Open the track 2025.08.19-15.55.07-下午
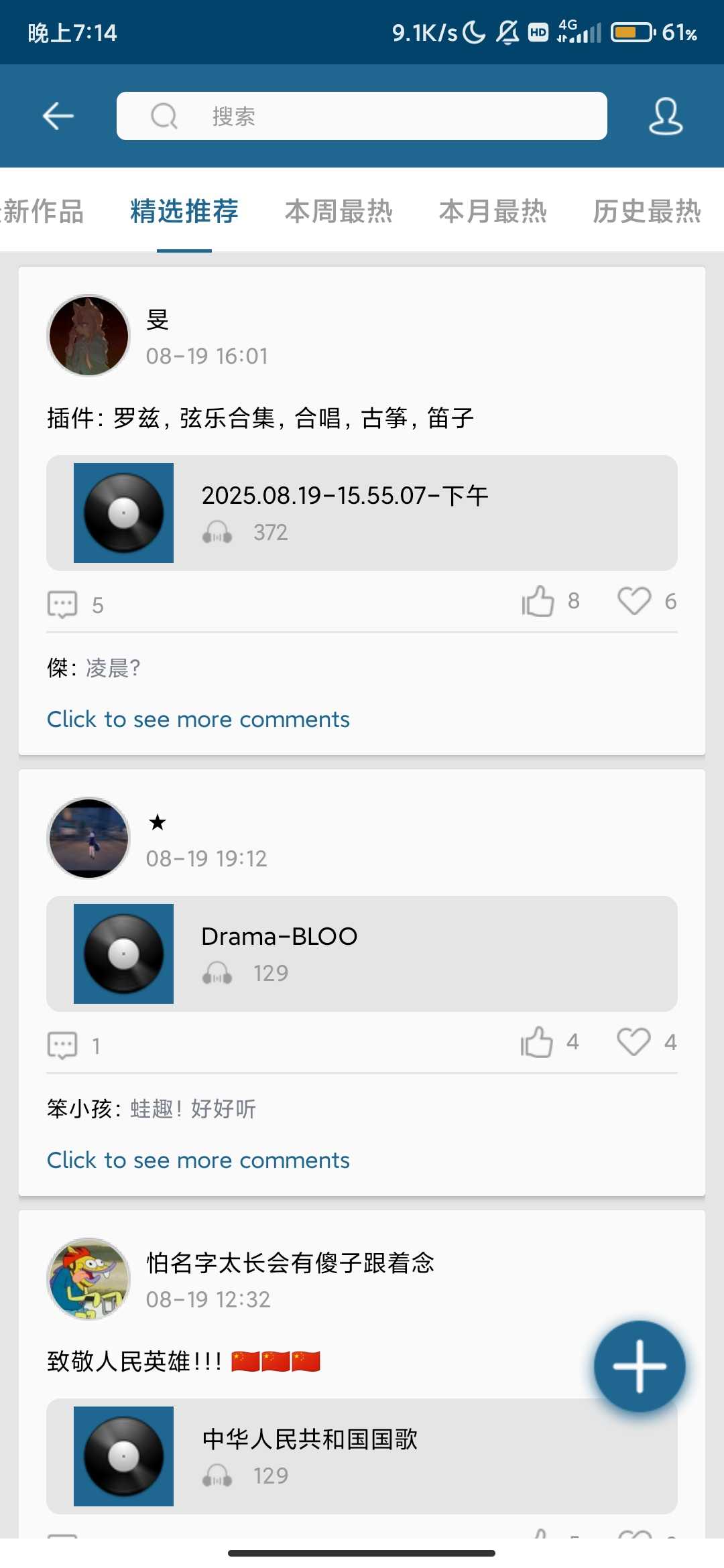Viewport: 724px width, 1568px height. click(362, 513)
